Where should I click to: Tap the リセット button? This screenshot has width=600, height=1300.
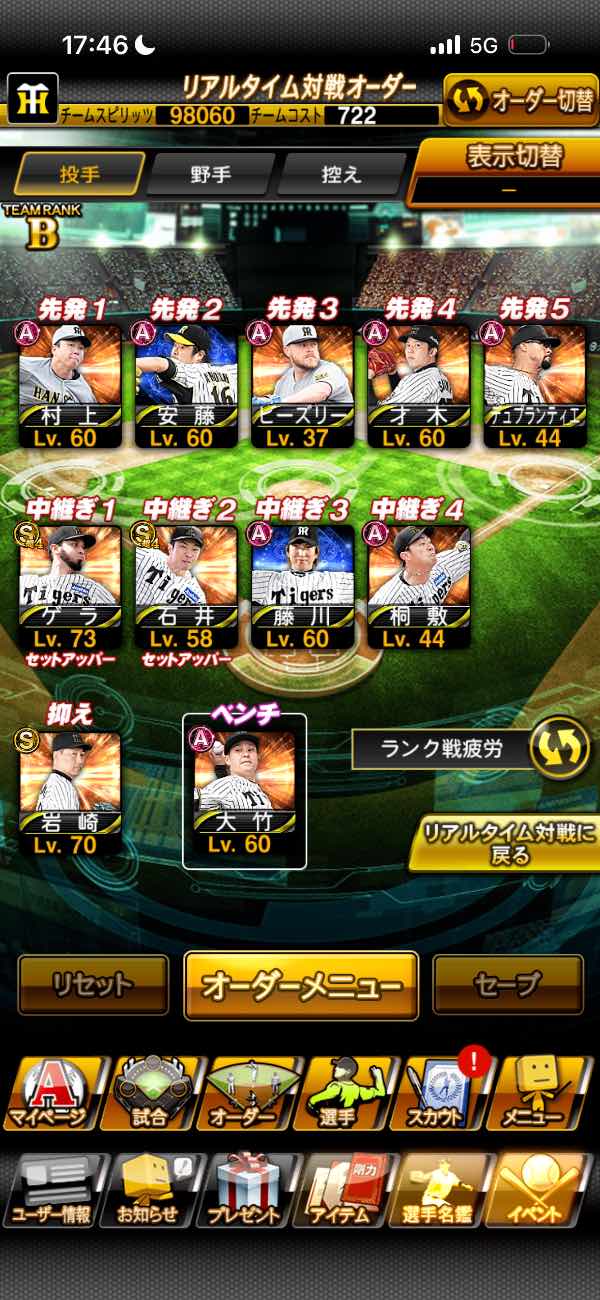(93, 985)
